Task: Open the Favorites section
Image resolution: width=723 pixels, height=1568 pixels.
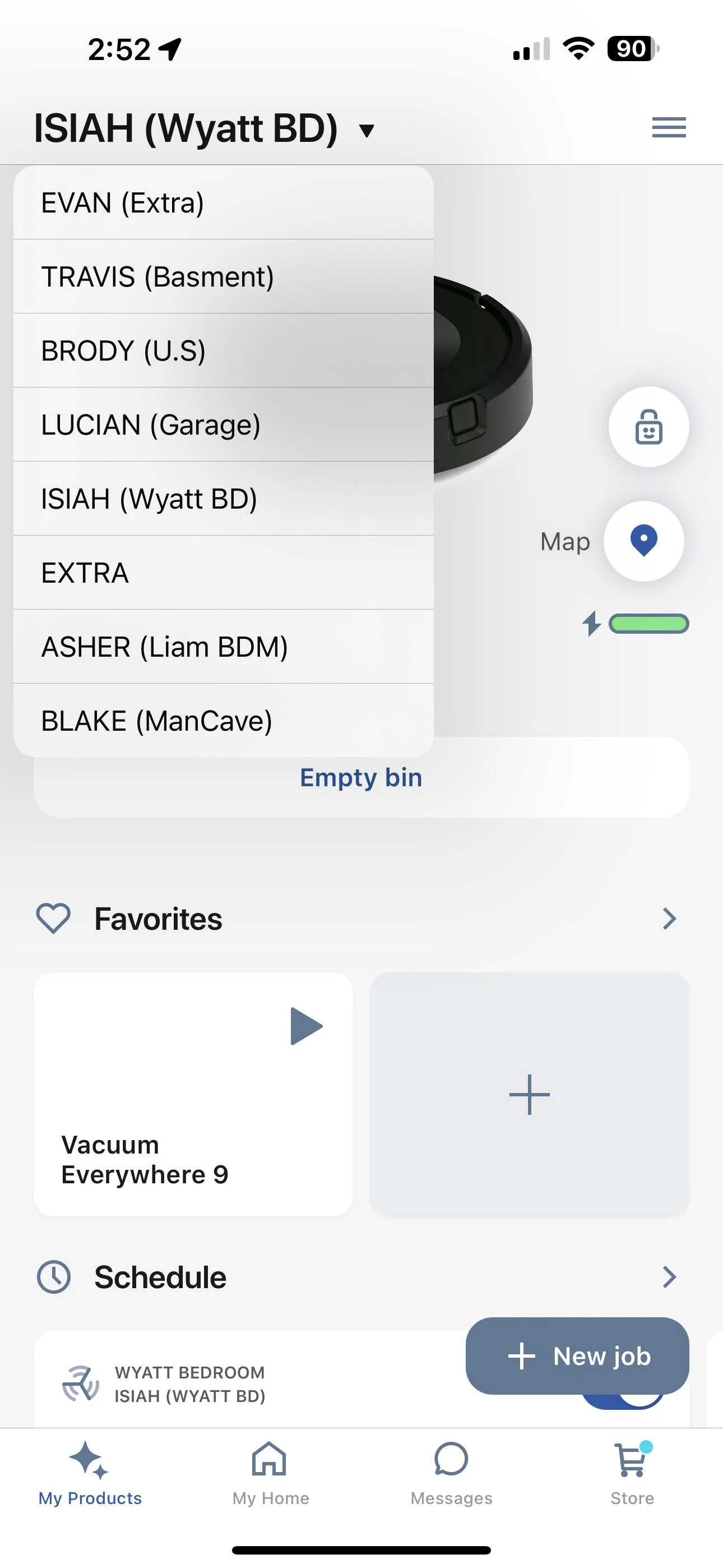Action: click(x=669, y=919)
